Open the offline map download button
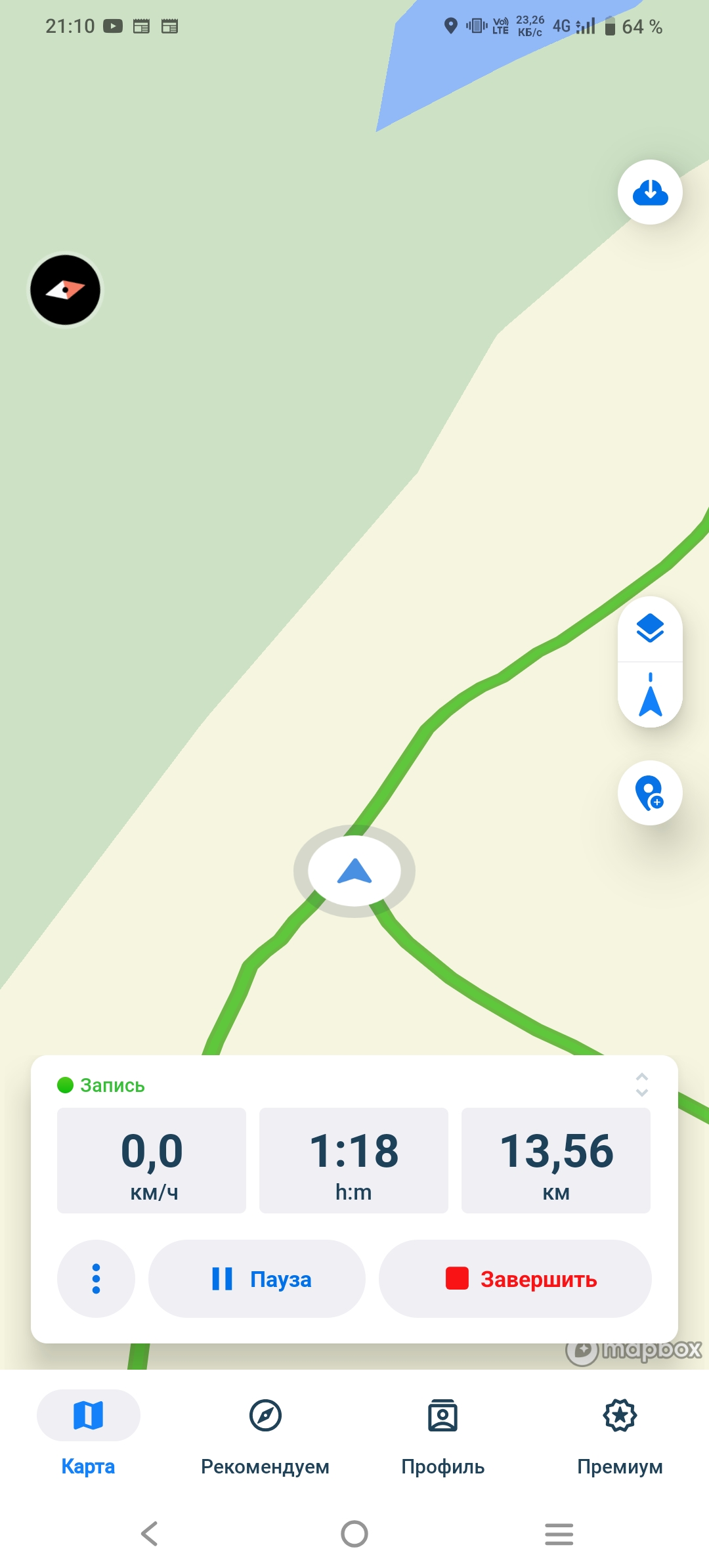The image size is (709, 1568). coord(650,192)
